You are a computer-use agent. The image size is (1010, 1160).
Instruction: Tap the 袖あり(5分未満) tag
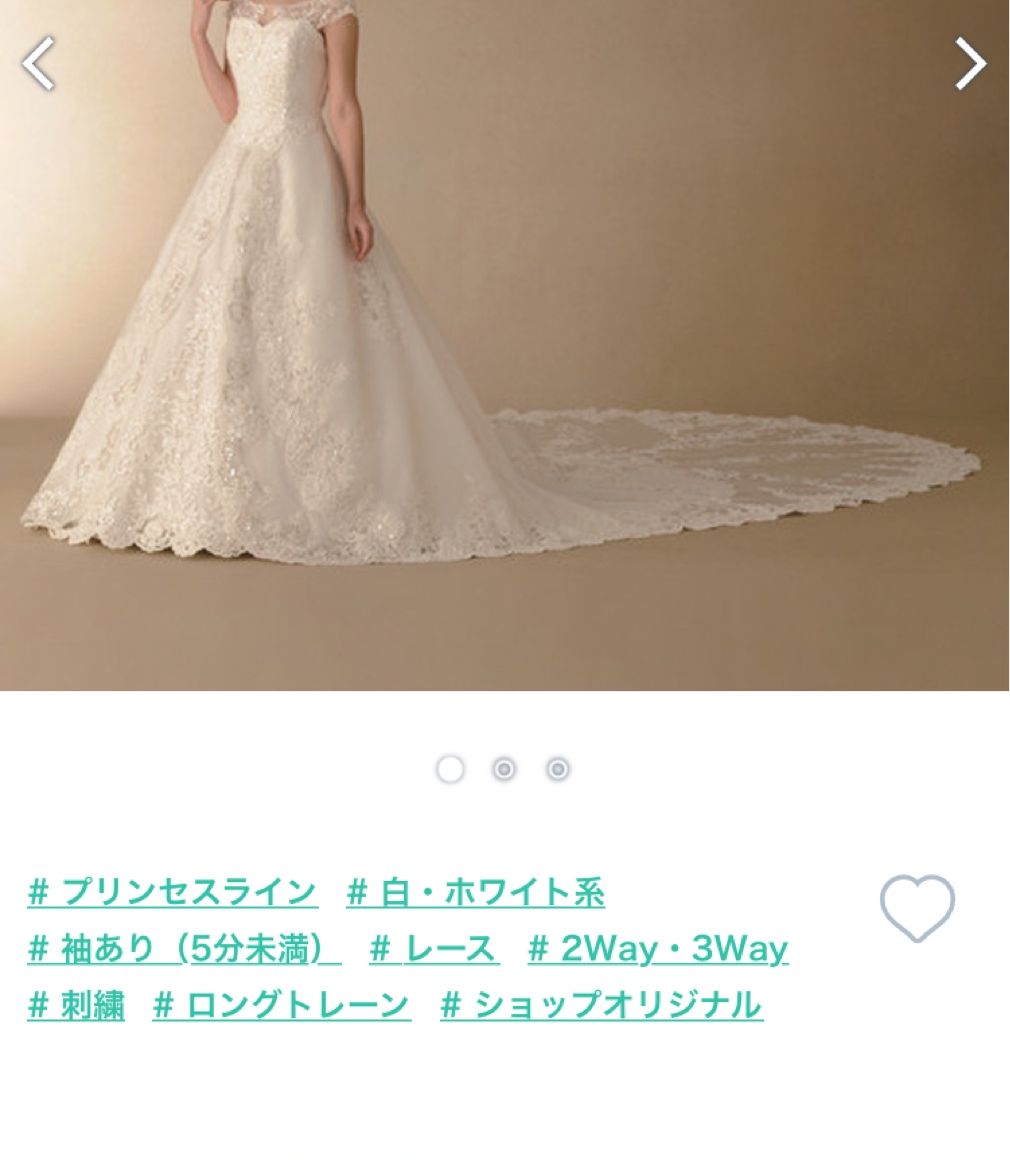184,948
